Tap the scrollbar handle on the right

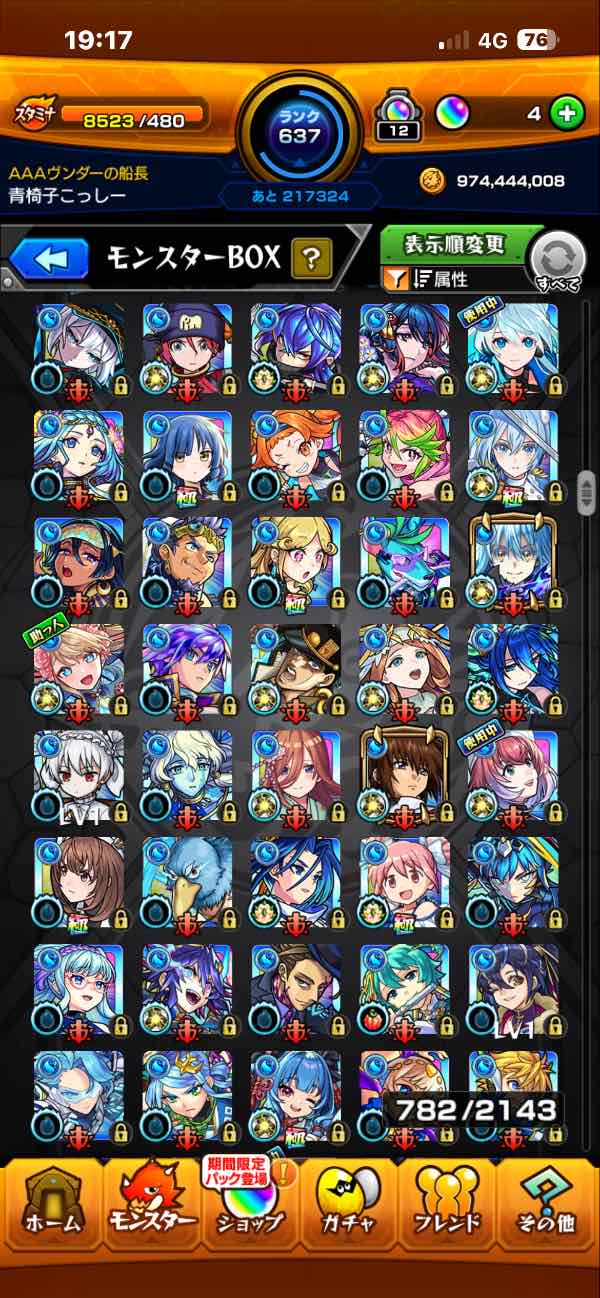tap(587, 490)
